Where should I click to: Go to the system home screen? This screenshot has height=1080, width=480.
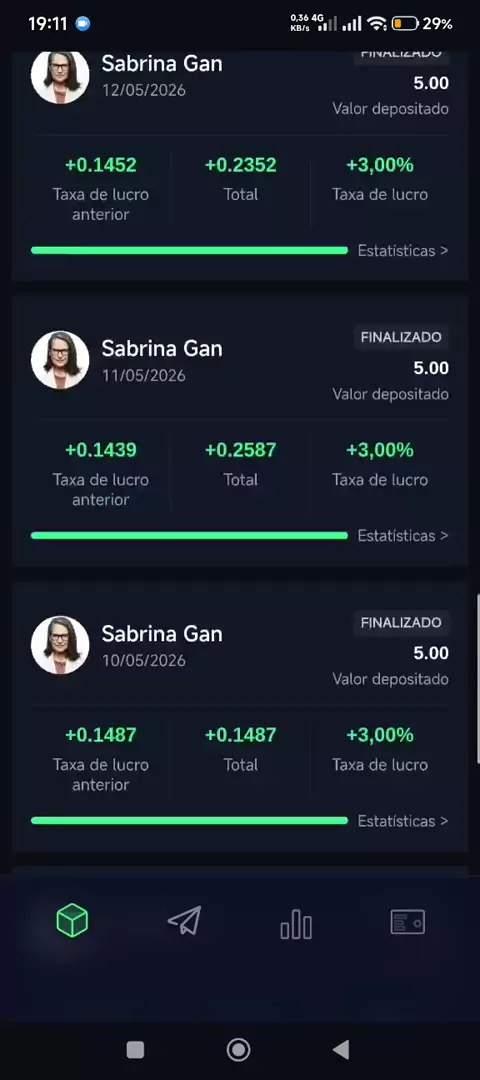pos(239,1050)
